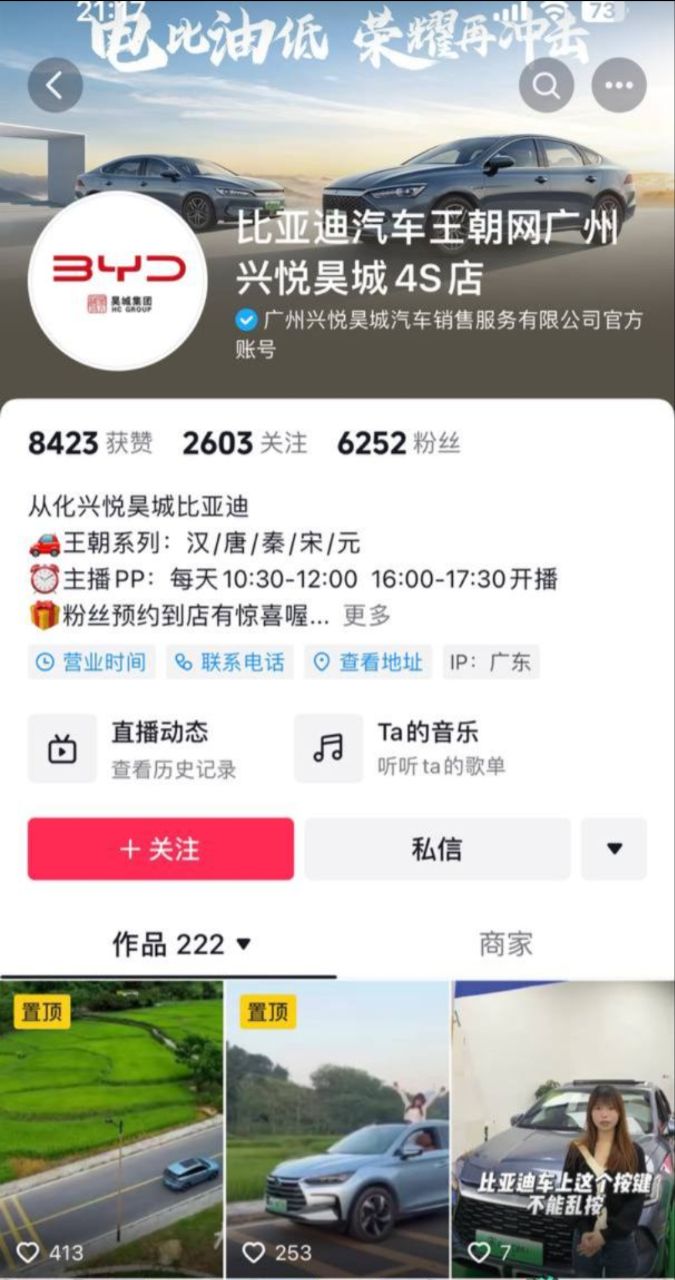This screenshot has width=675, height=1280.
Task: Expand the bio with 更多
Action: 367,616
